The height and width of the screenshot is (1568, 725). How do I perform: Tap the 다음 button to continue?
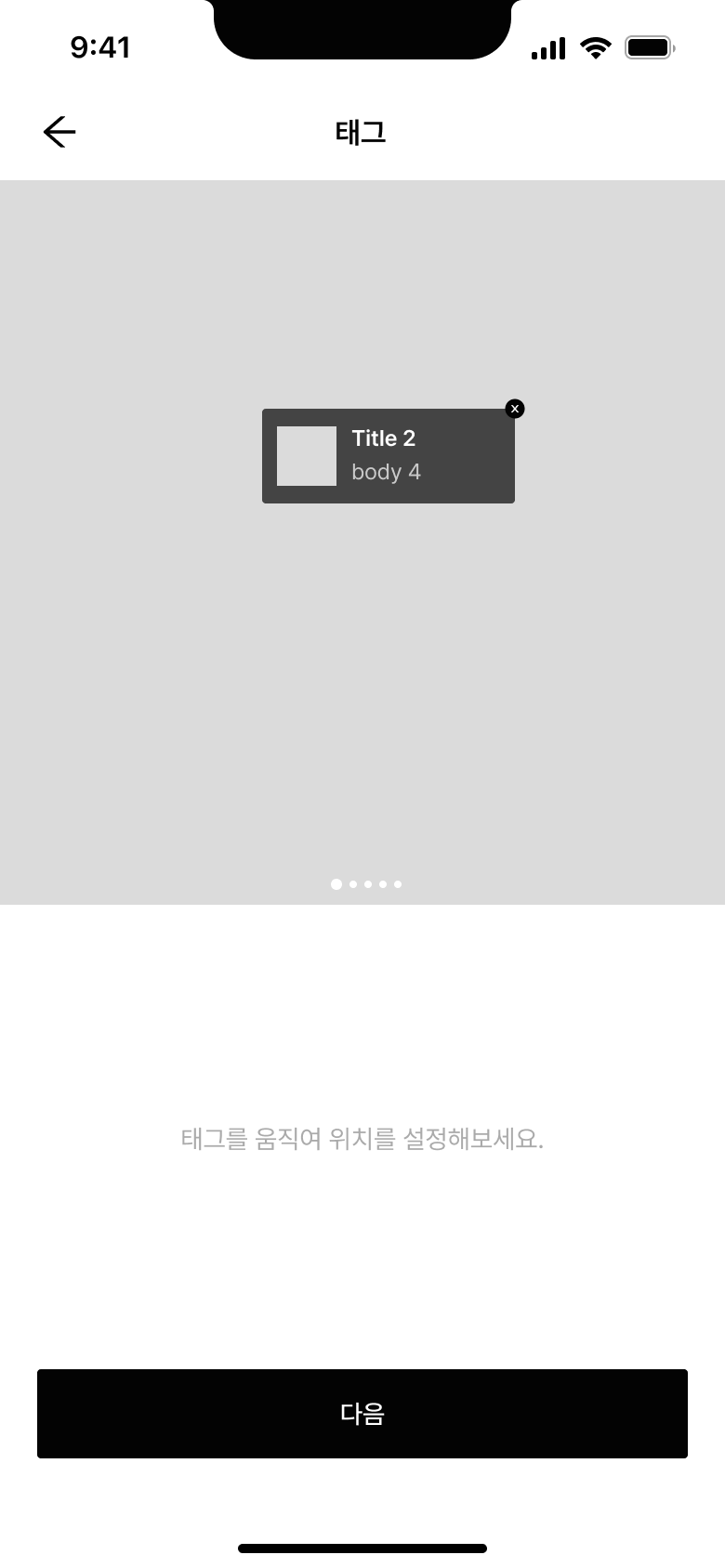(362, 1413)
